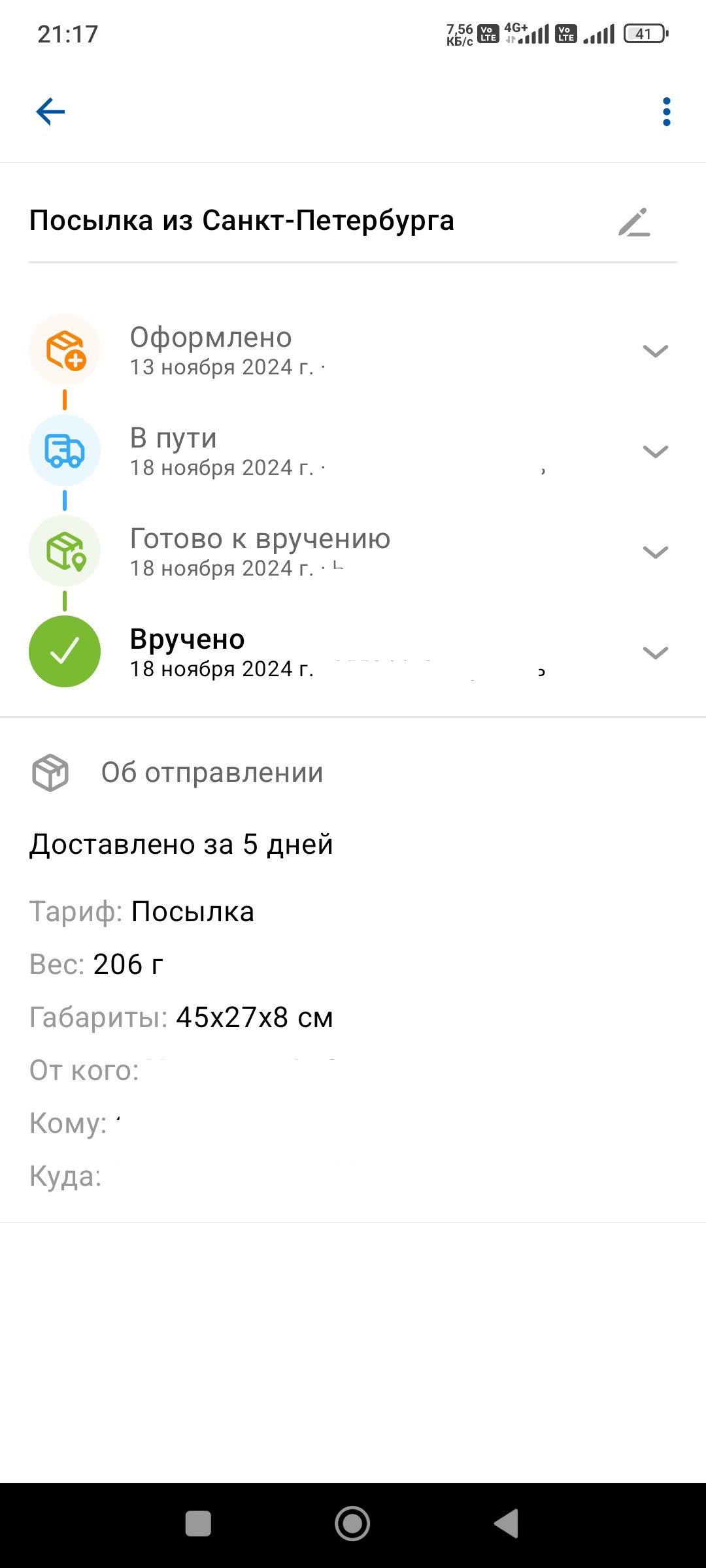Expand the Оформлено status details
The width and height of the screenshot is (706, 1568).
[655, 351]
